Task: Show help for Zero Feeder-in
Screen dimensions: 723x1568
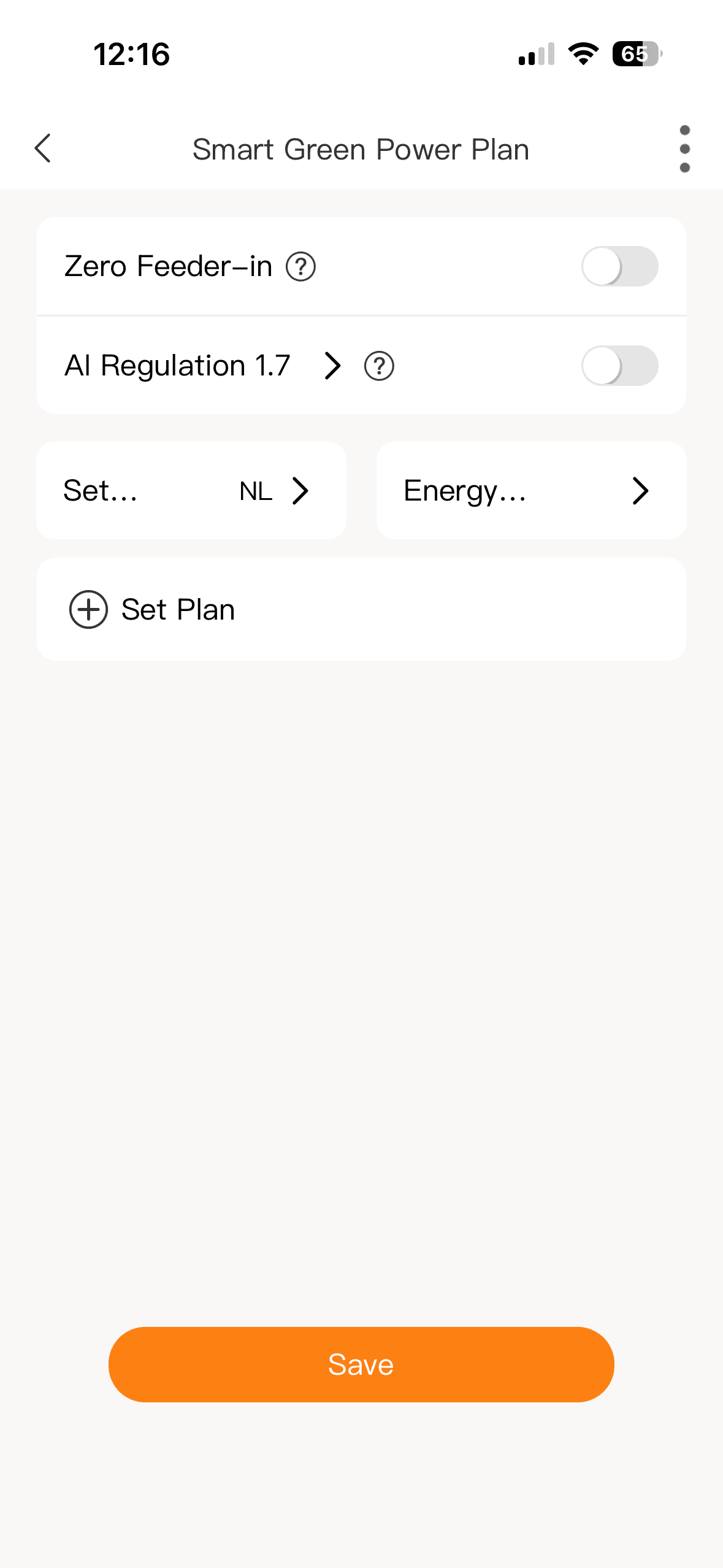Action: (301, 267)
